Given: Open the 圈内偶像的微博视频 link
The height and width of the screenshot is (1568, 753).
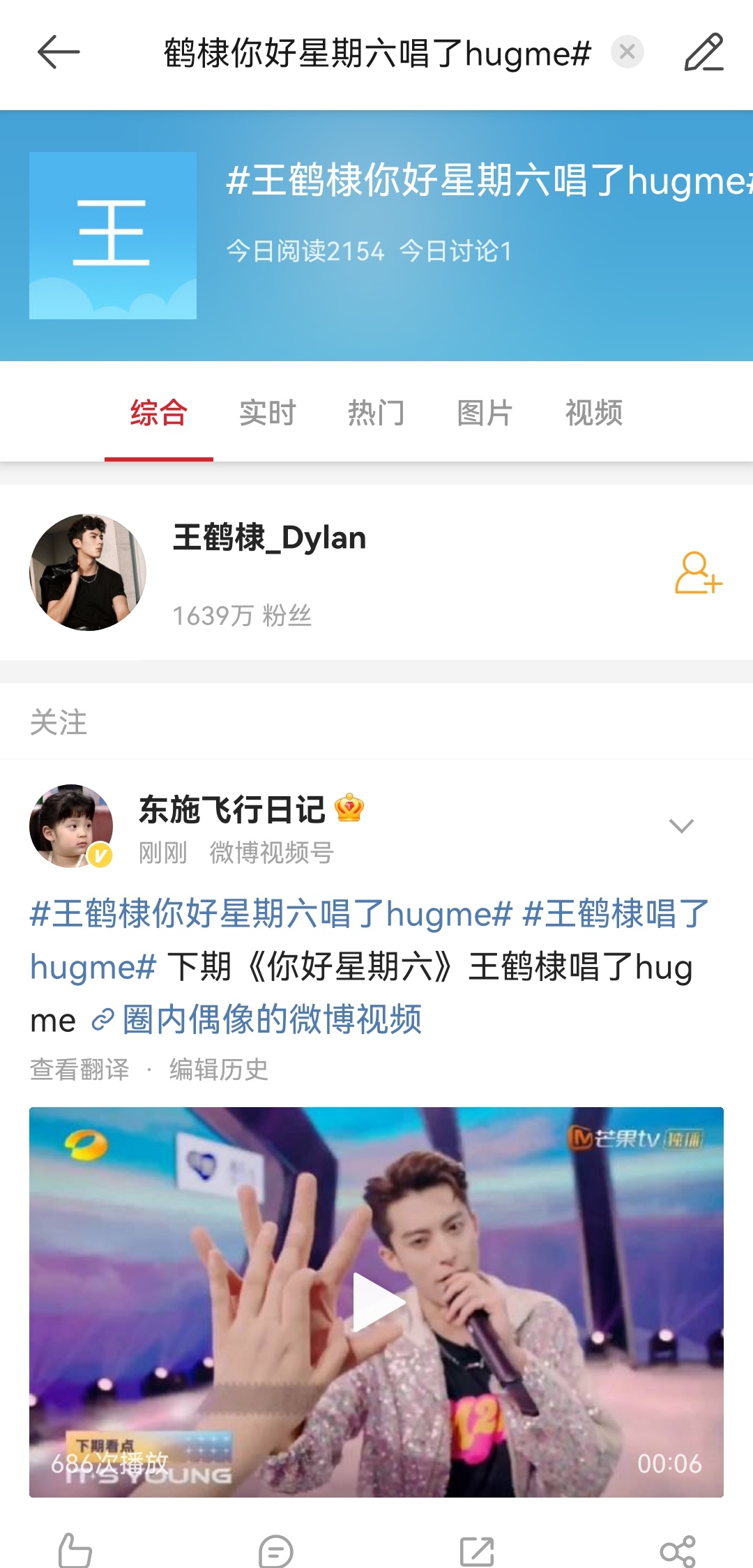Looking at the screenshot, I should (272, 1019).
